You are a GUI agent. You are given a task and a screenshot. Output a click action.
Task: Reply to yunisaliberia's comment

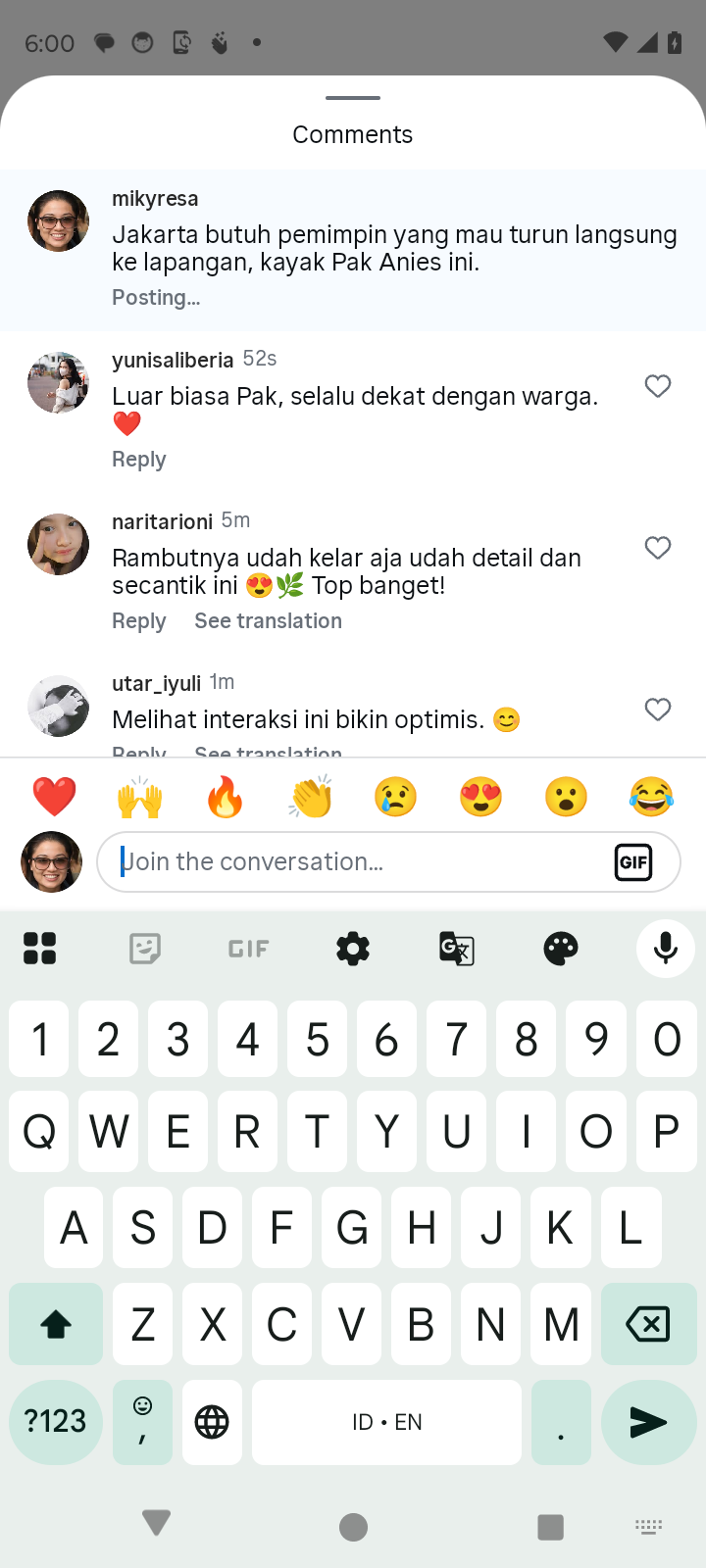[x=138, y=460]
